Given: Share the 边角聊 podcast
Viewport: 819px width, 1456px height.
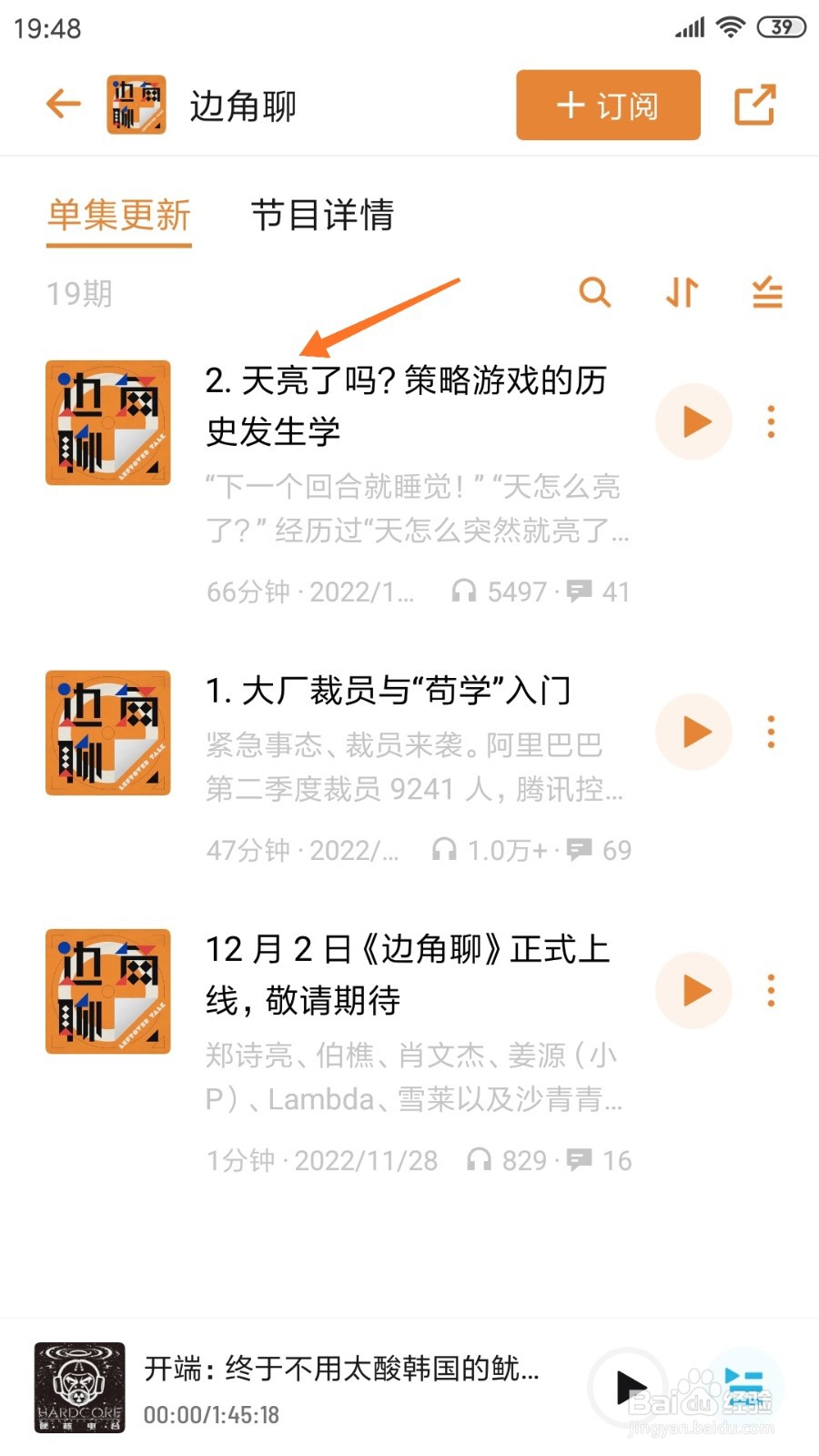Looking at the screenshot, I should pos(755,105).
